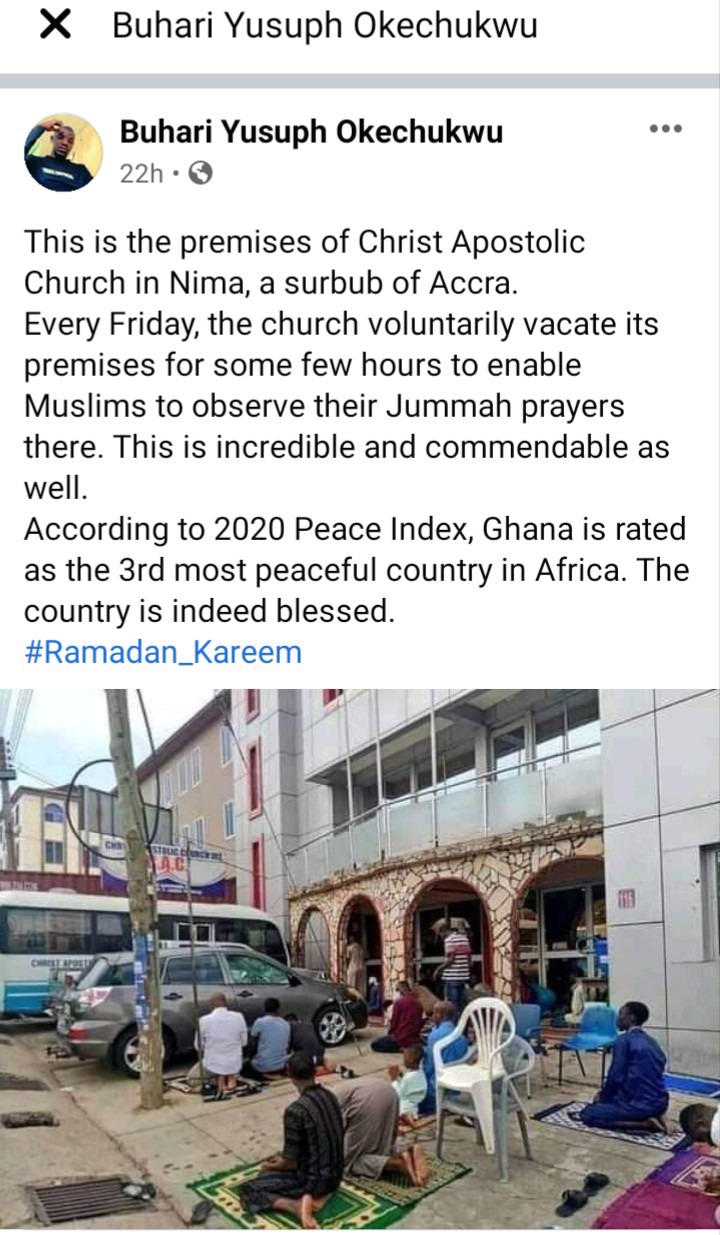Close the post view with X
This screenshot has height=1235, width=720.
click(x=55, y=27)
